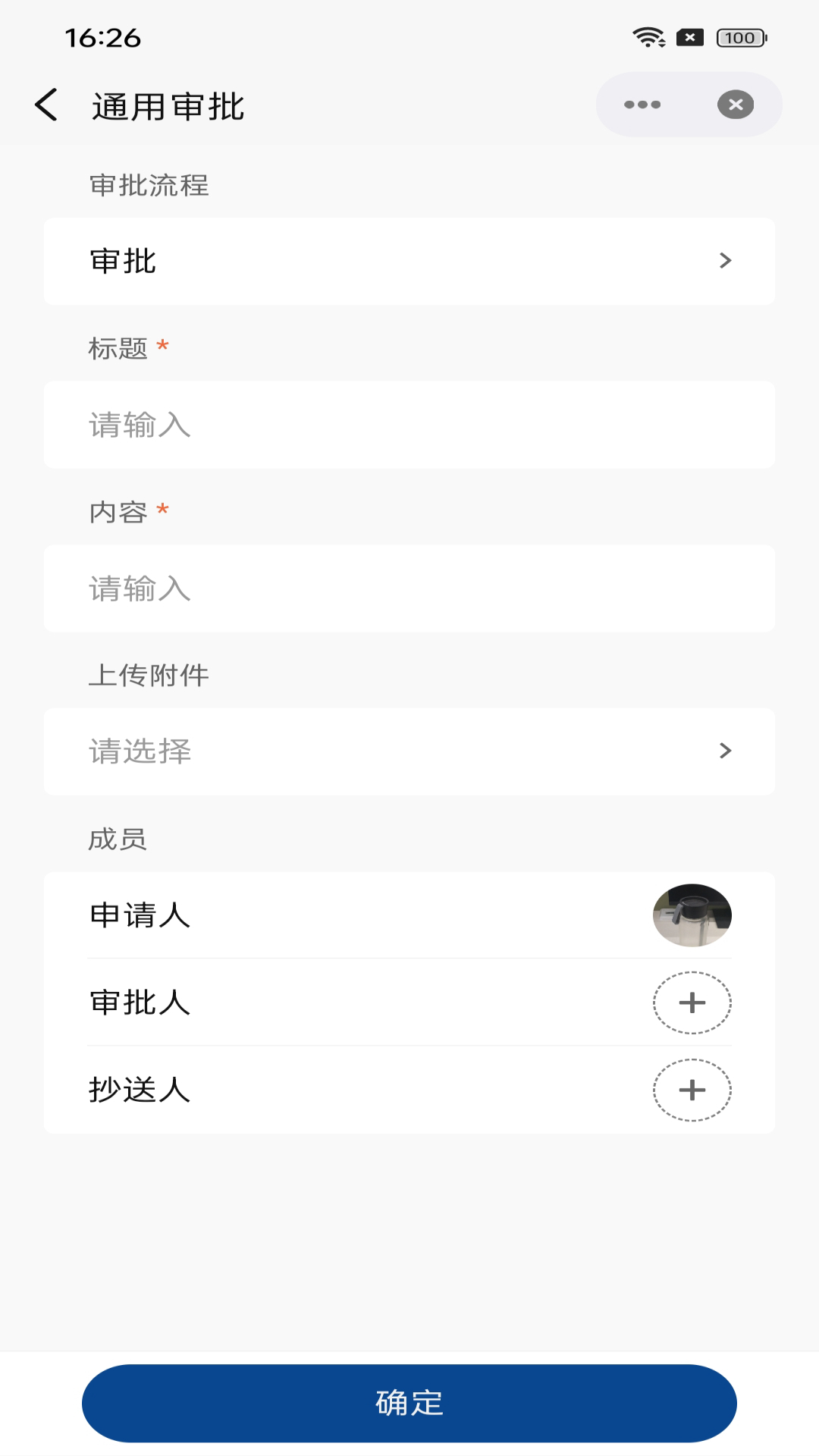Image resolution: width=819 pixels, height=1456 pixels.
Task: Add a CC recipient using the plus icon
Action: (x=692, y=1090)
